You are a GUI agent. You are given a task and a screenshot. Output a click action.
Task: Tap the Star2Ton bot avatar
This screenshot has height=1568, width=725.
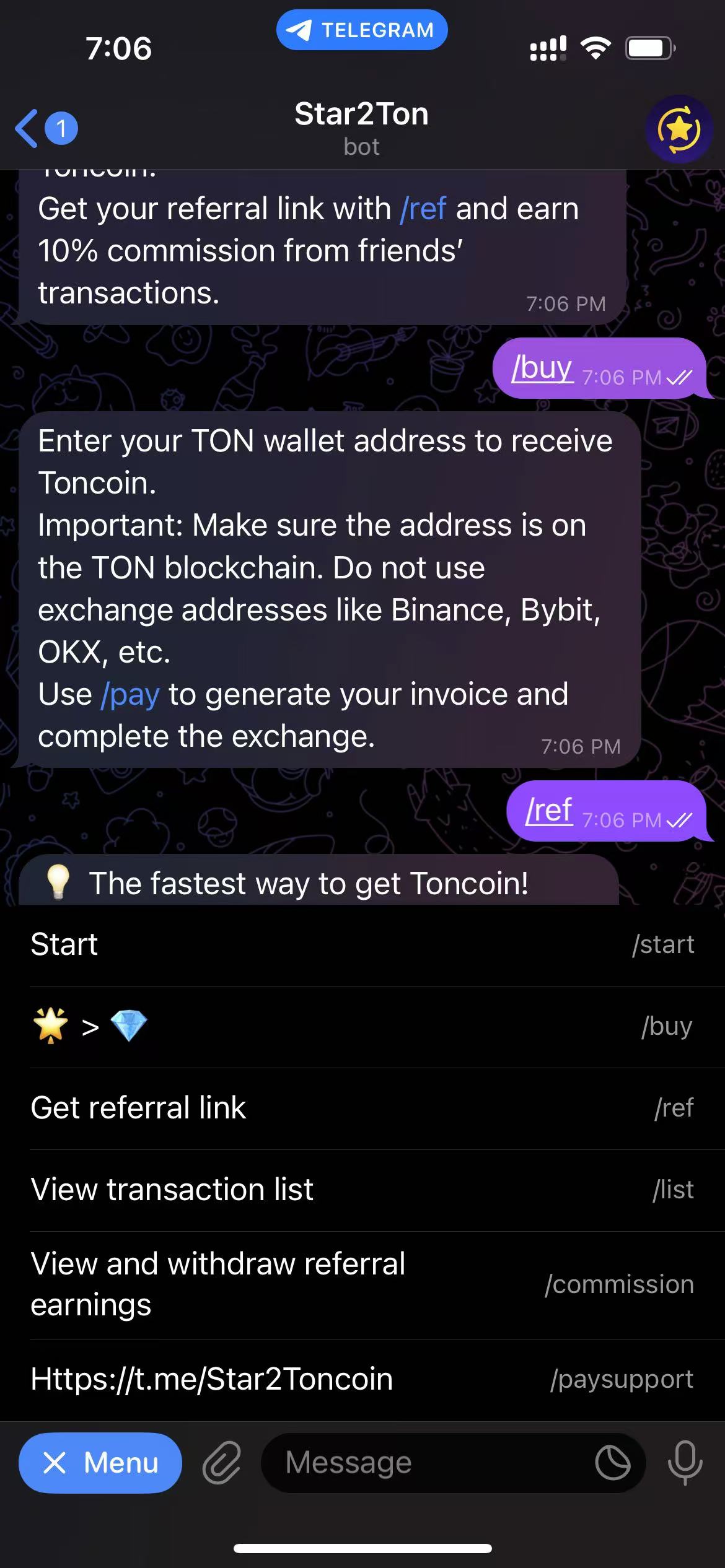coord(679,128)
